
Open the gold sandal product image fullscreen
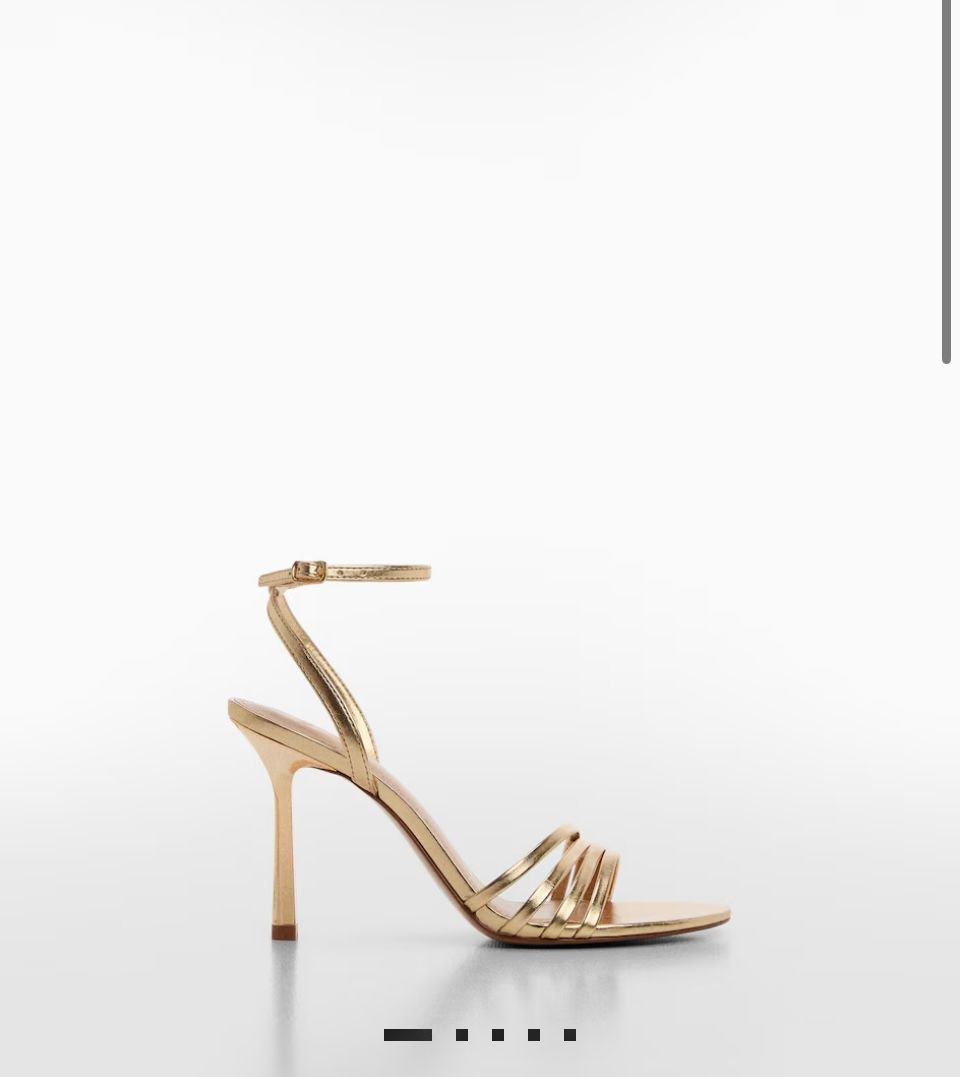tap(478, 750)
